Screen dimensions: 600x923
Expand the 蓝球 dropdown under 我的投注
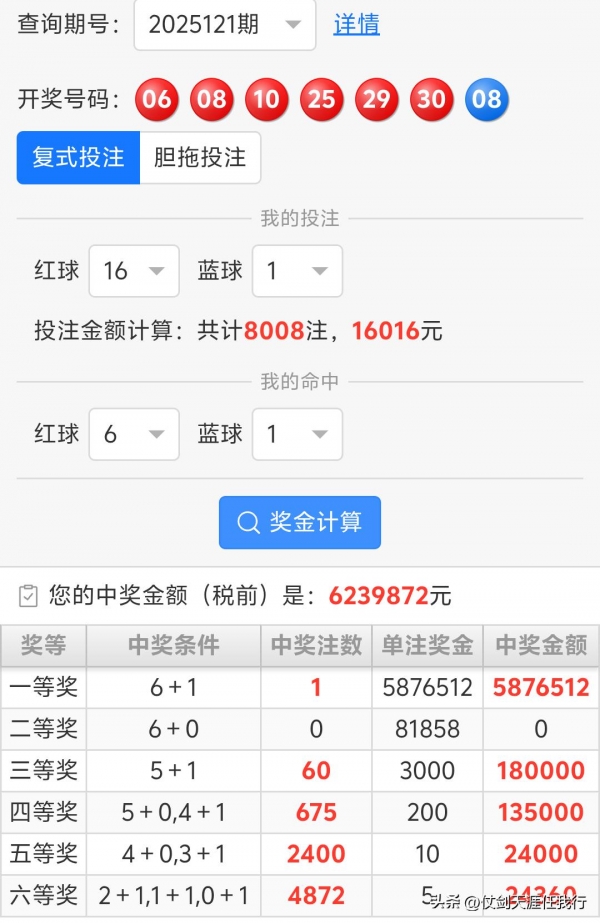[297, 271]
